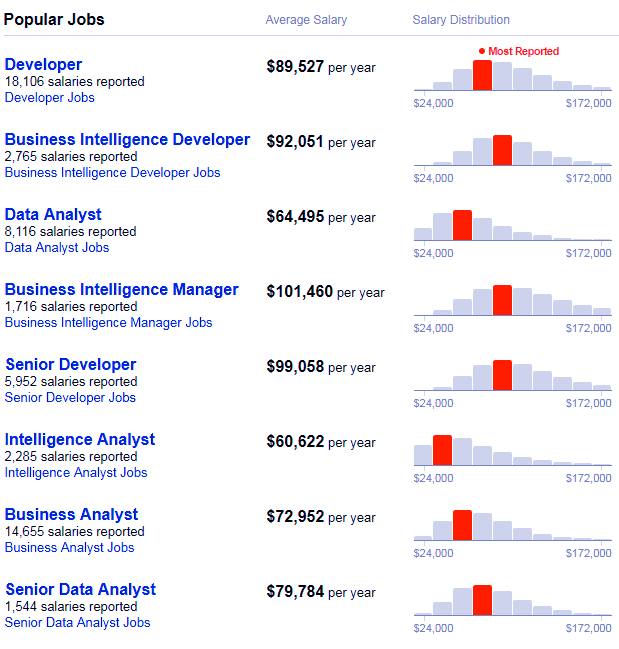The image size is (619, 649).
Task: Open the Senior Developer salary title
Action: 70,365
